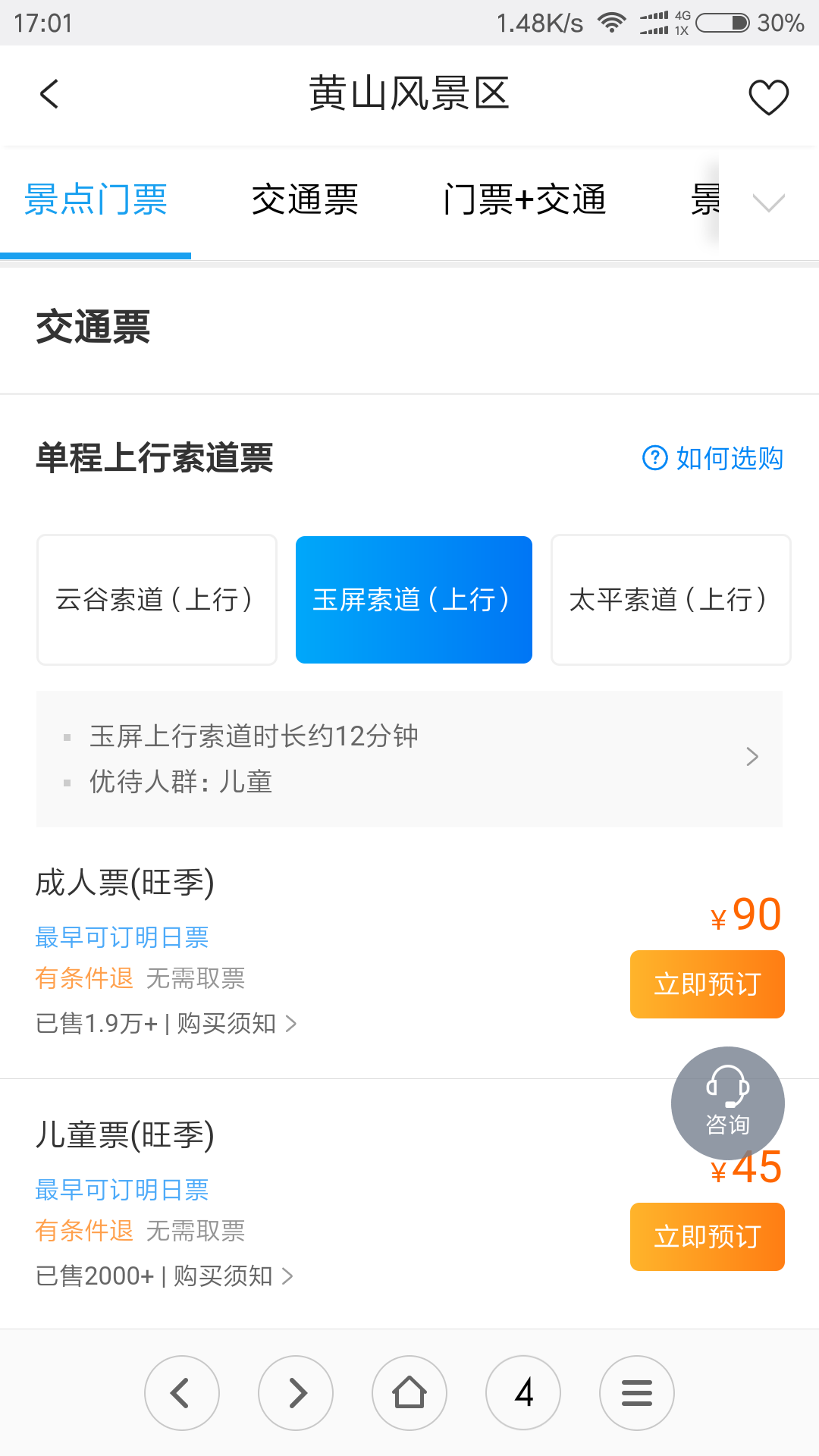
Task: Open the browser menu button
Action: (x=637, y=1393)
